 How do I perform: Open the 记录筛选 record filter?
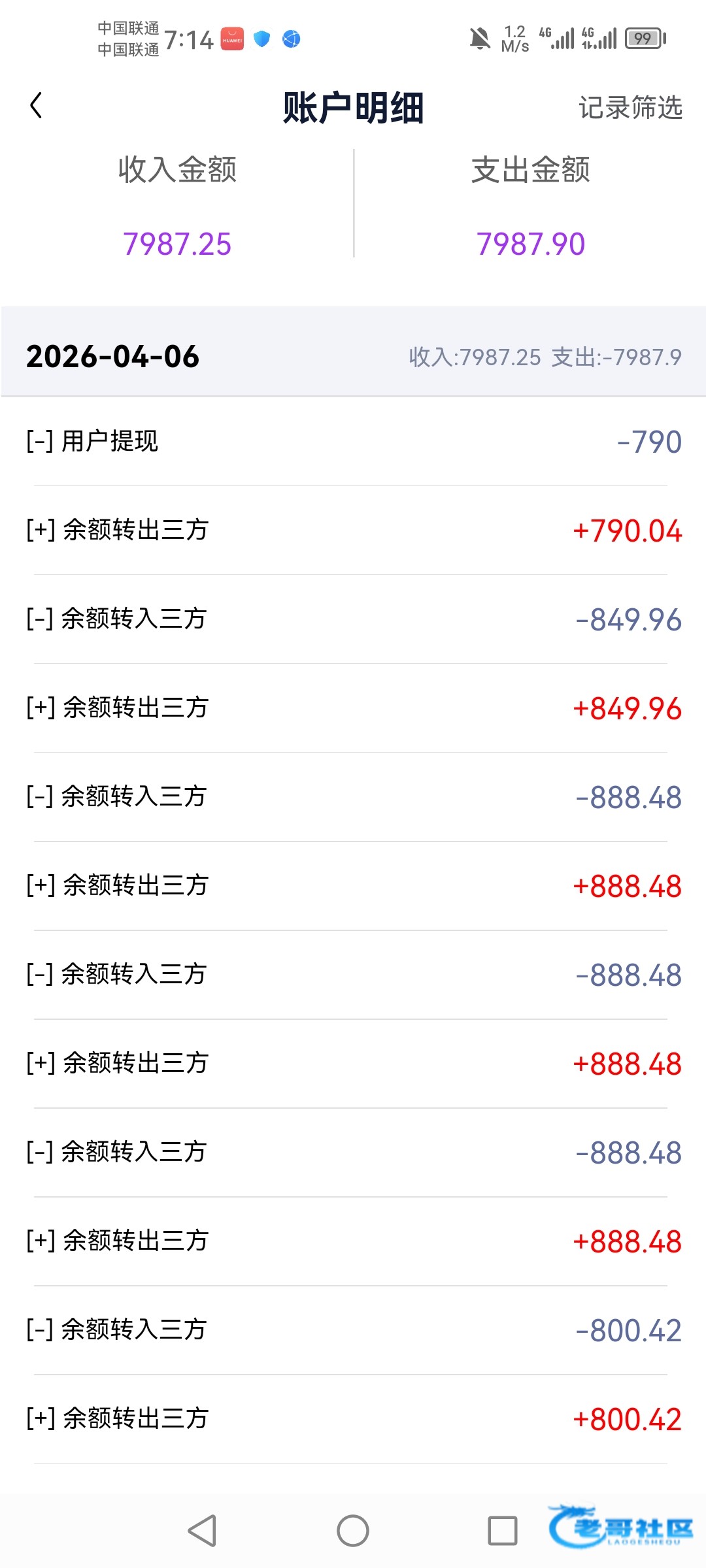click(630, 108)
